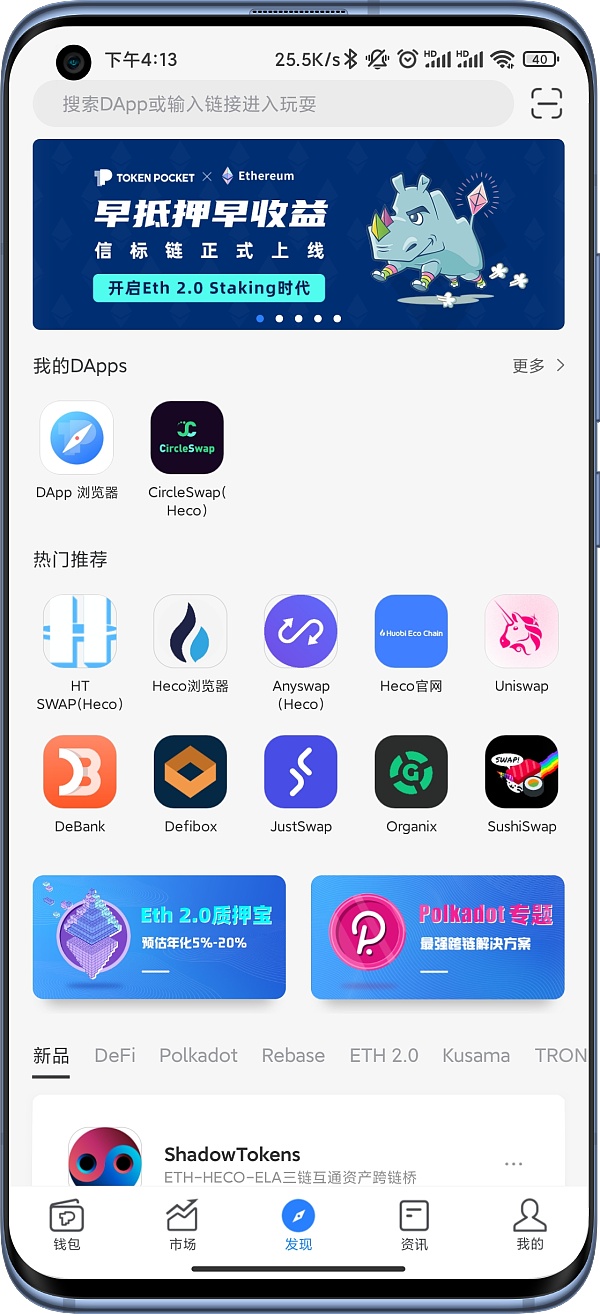Switch to the Kusama tab
The width and height of the screenshot is (600, 1314).
[x=476, y=1055]
